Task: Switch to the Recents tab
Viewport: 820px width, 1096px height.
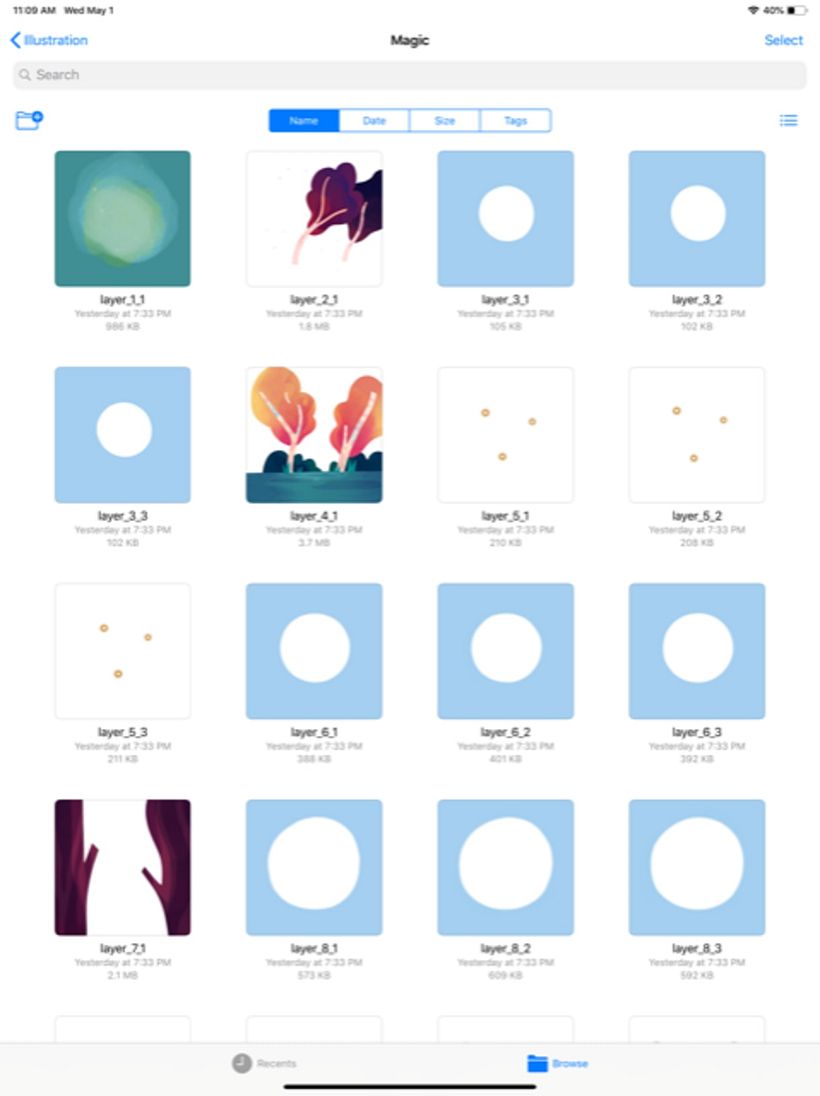Action: 264,1063
